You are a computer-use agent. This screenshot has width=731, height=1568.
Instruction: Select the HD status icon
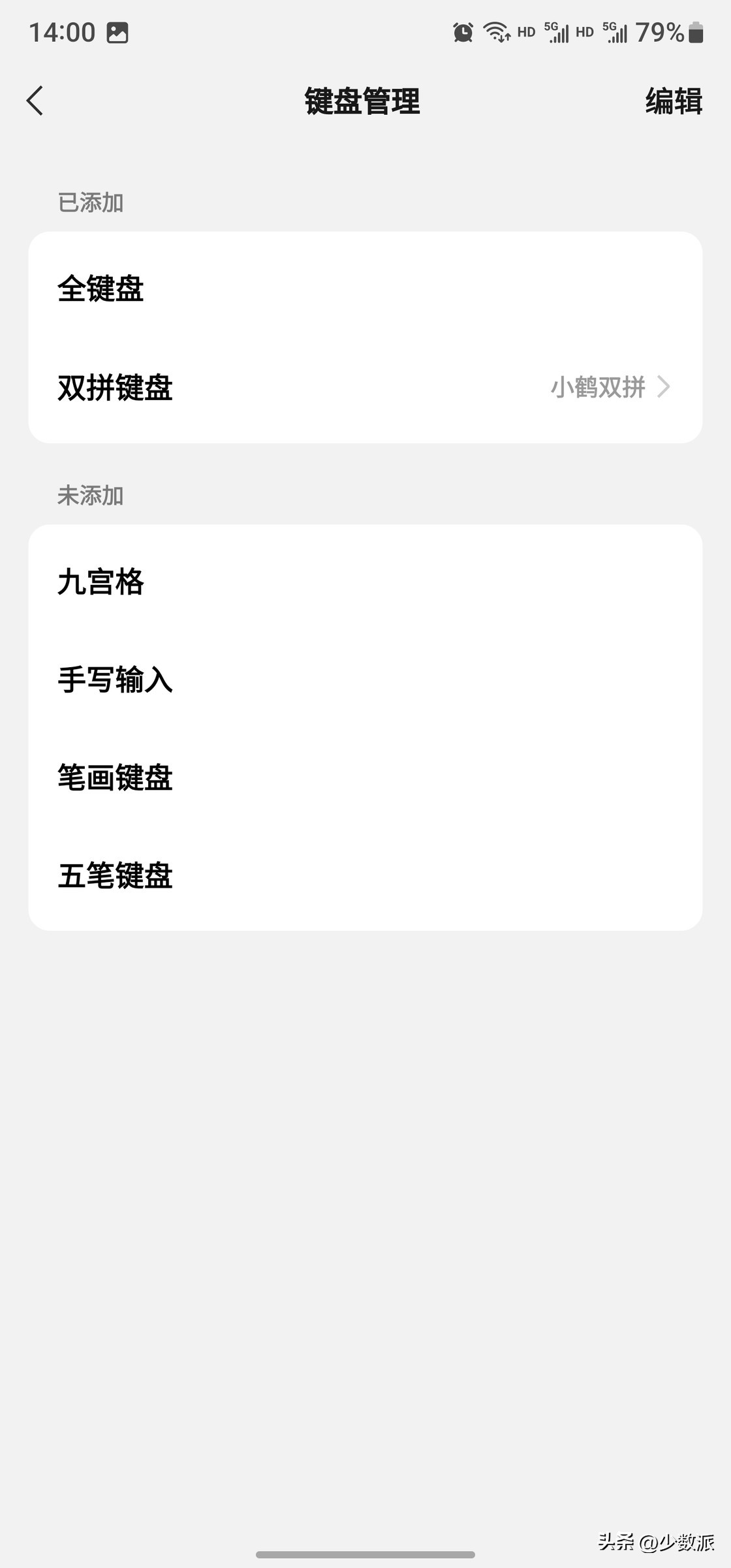[x=526, y=31]
